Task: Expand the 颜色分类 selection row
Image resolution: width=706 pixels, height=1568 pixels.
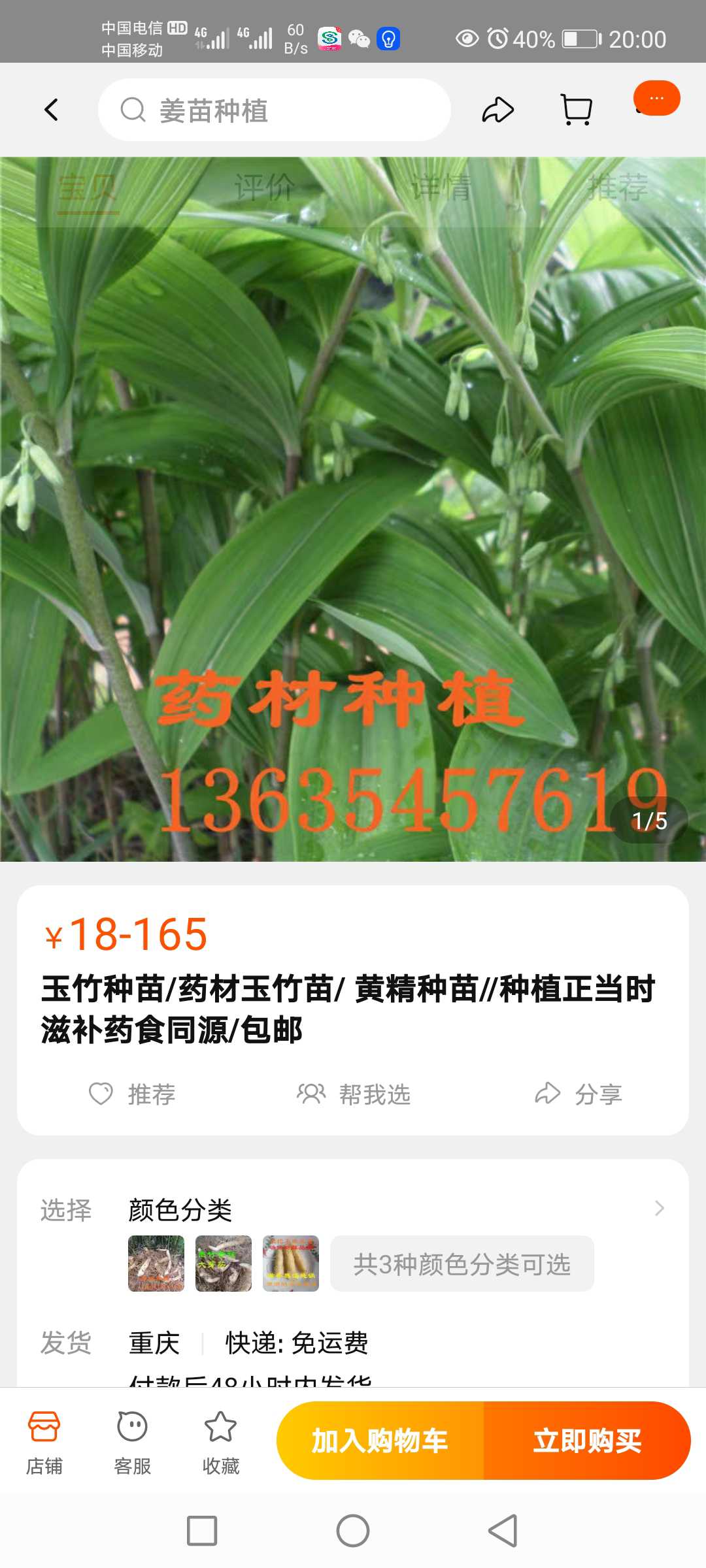Action: 659,1209
